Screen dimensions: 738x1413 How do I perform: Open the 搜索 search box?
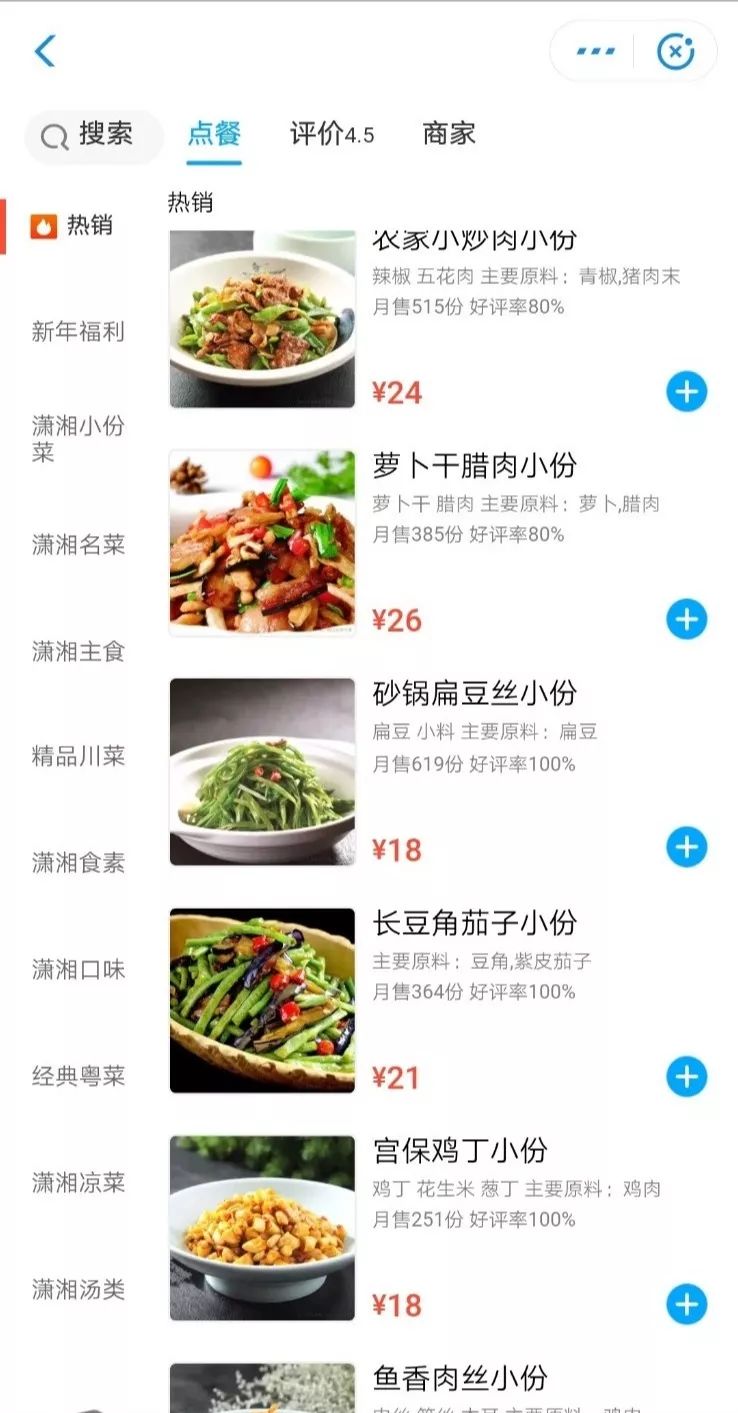[x=94, y=135]
